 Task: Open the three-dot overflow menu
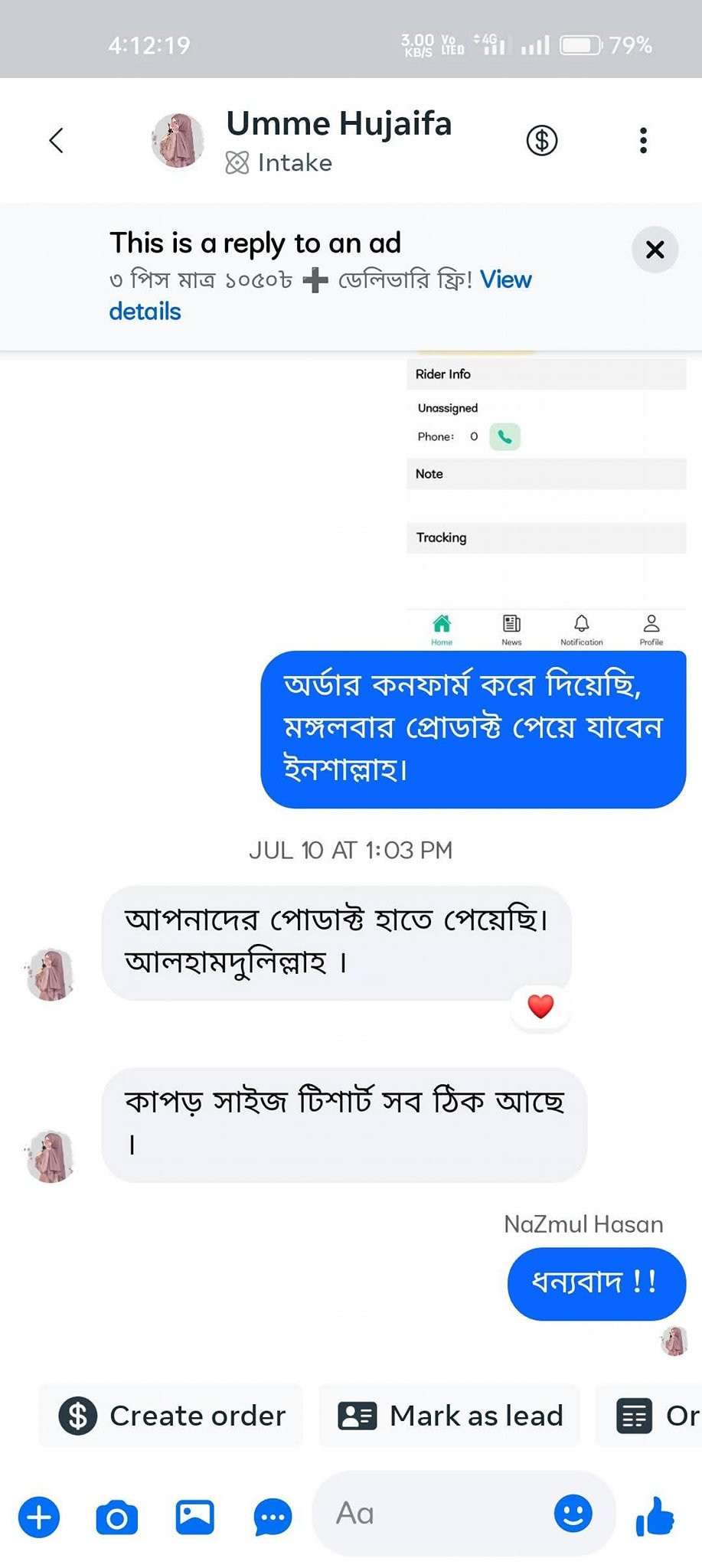point(643,140)
